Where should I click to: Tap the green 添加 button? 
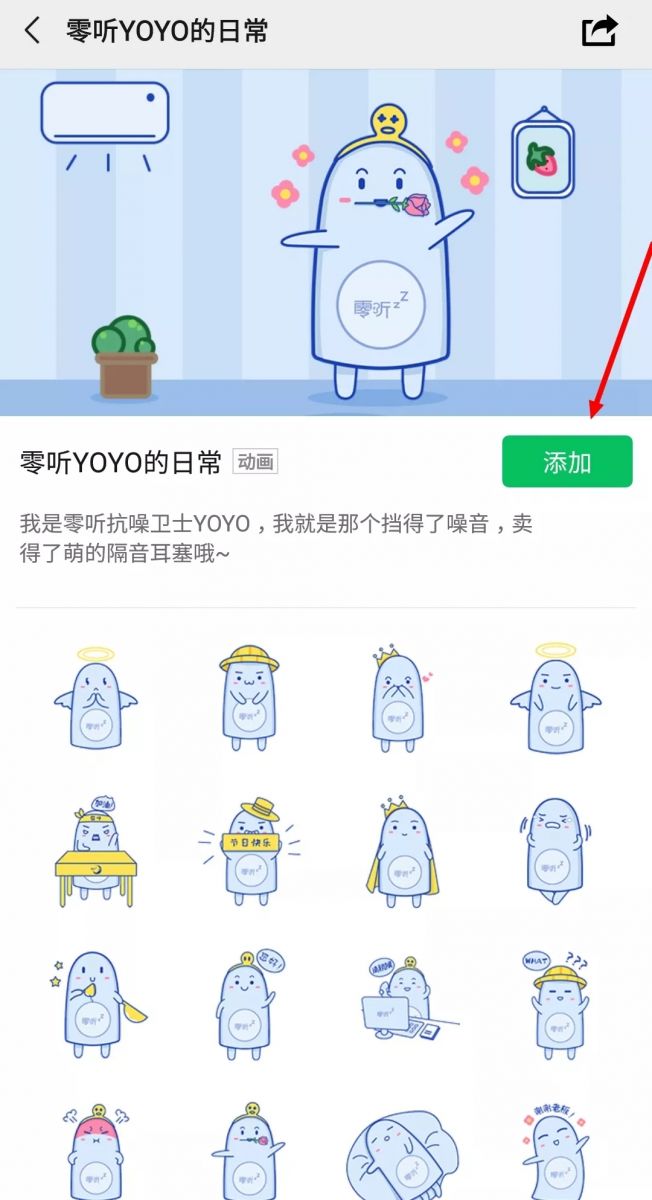point(567,462)
